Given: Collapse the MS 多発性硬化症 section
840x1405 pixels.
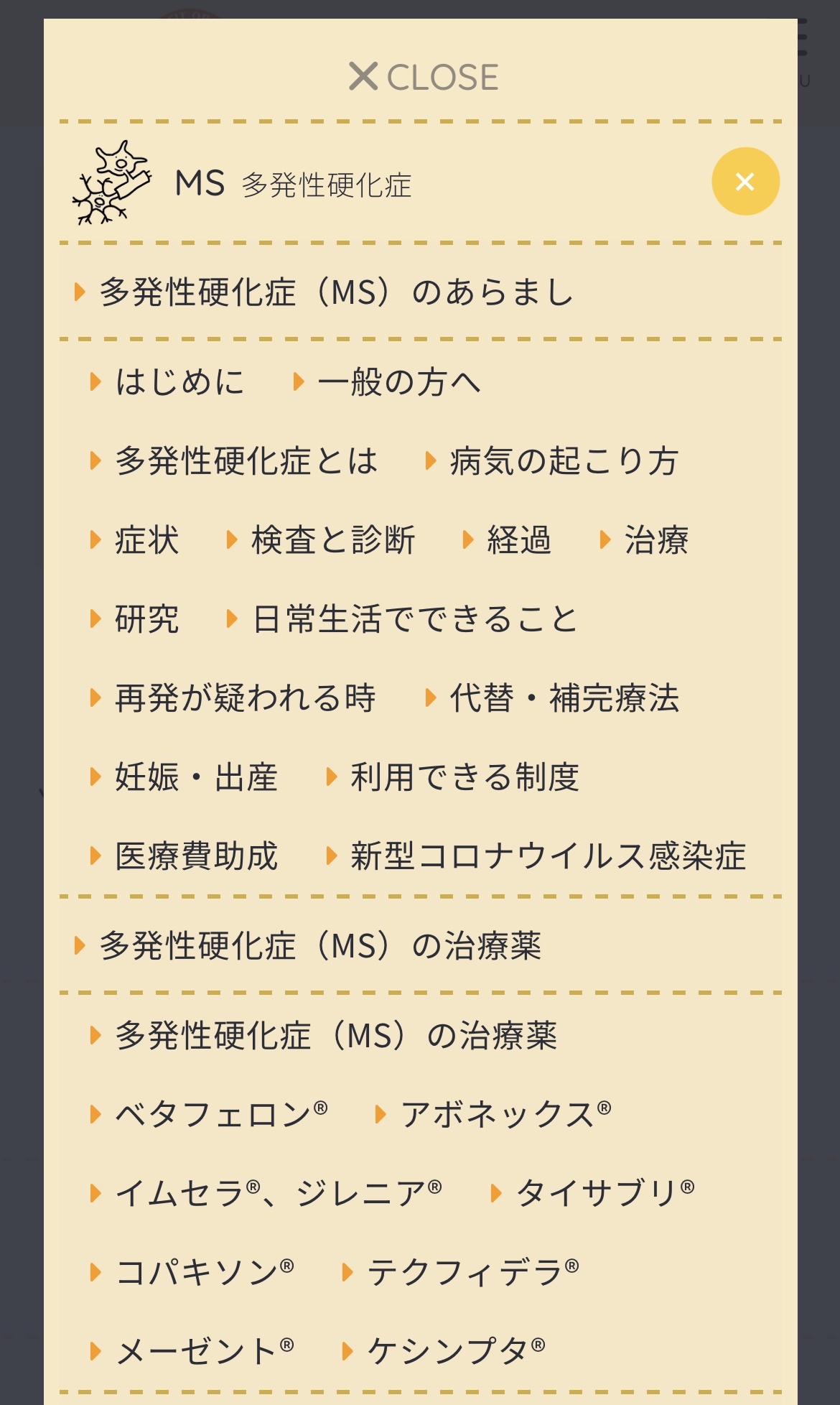Looking at the screenshot, I should click(745, 182).
